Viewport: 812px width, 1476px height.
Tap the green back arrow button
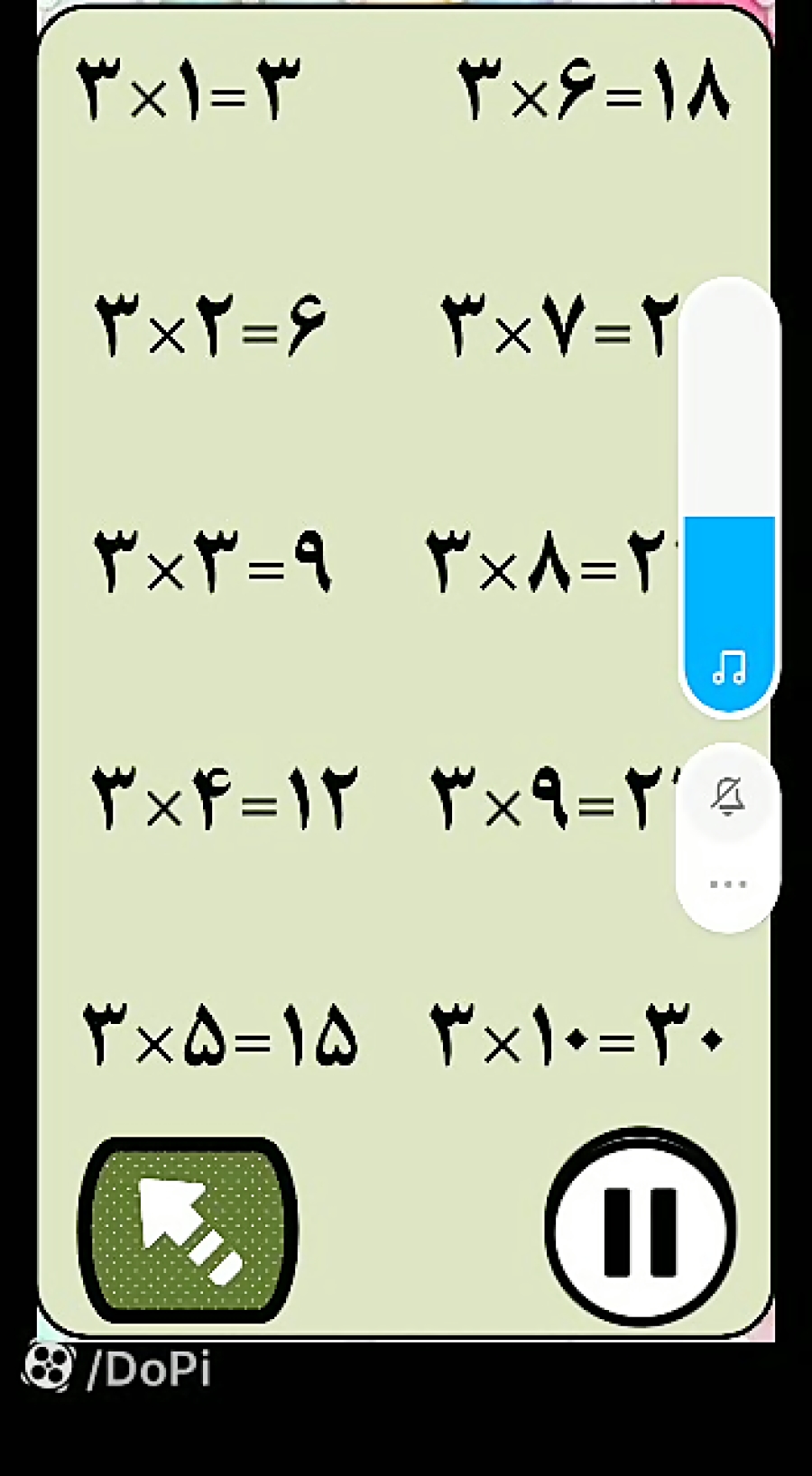pos(189,1230)
